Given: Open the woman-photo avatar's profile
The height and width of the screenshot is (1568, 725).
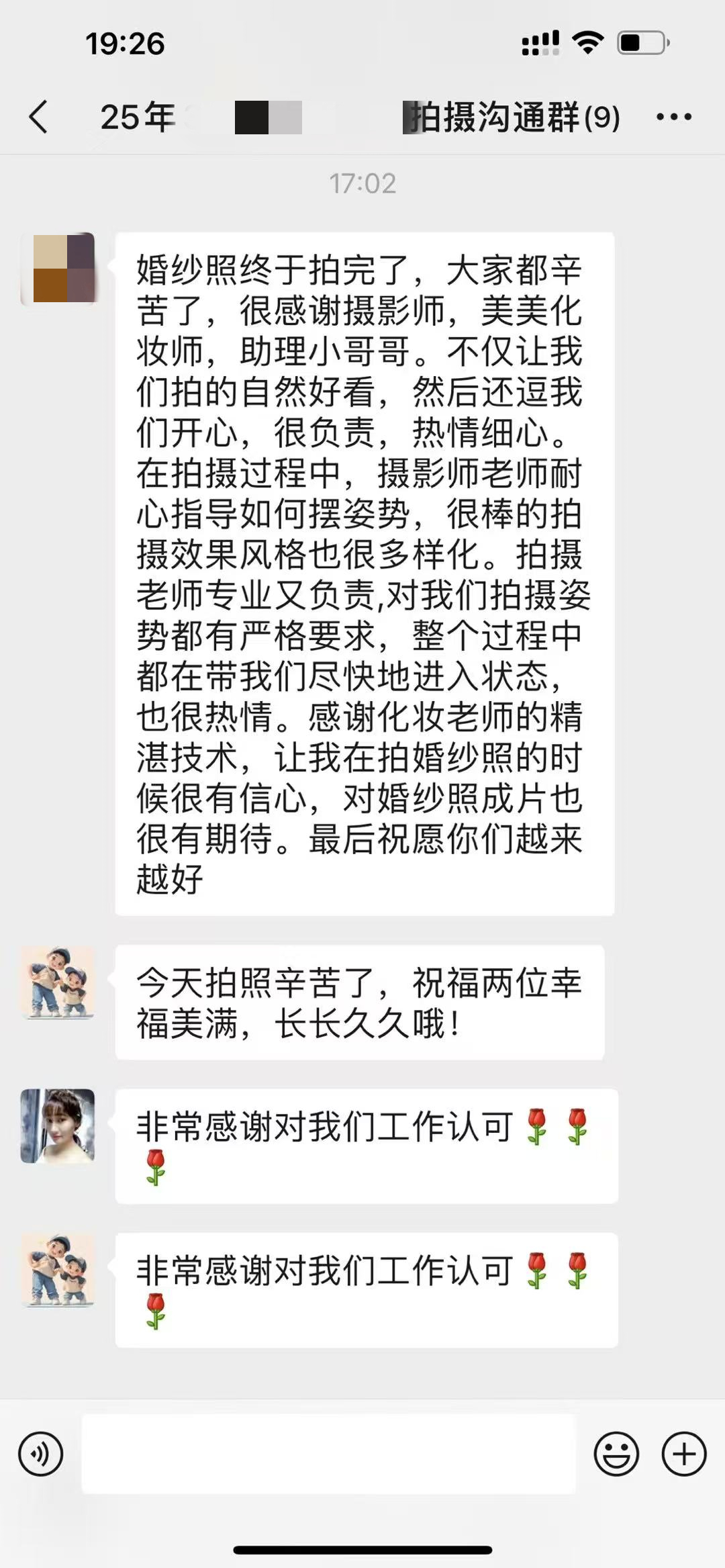Looking at the screenshot, I should [x=58, y=1125].
